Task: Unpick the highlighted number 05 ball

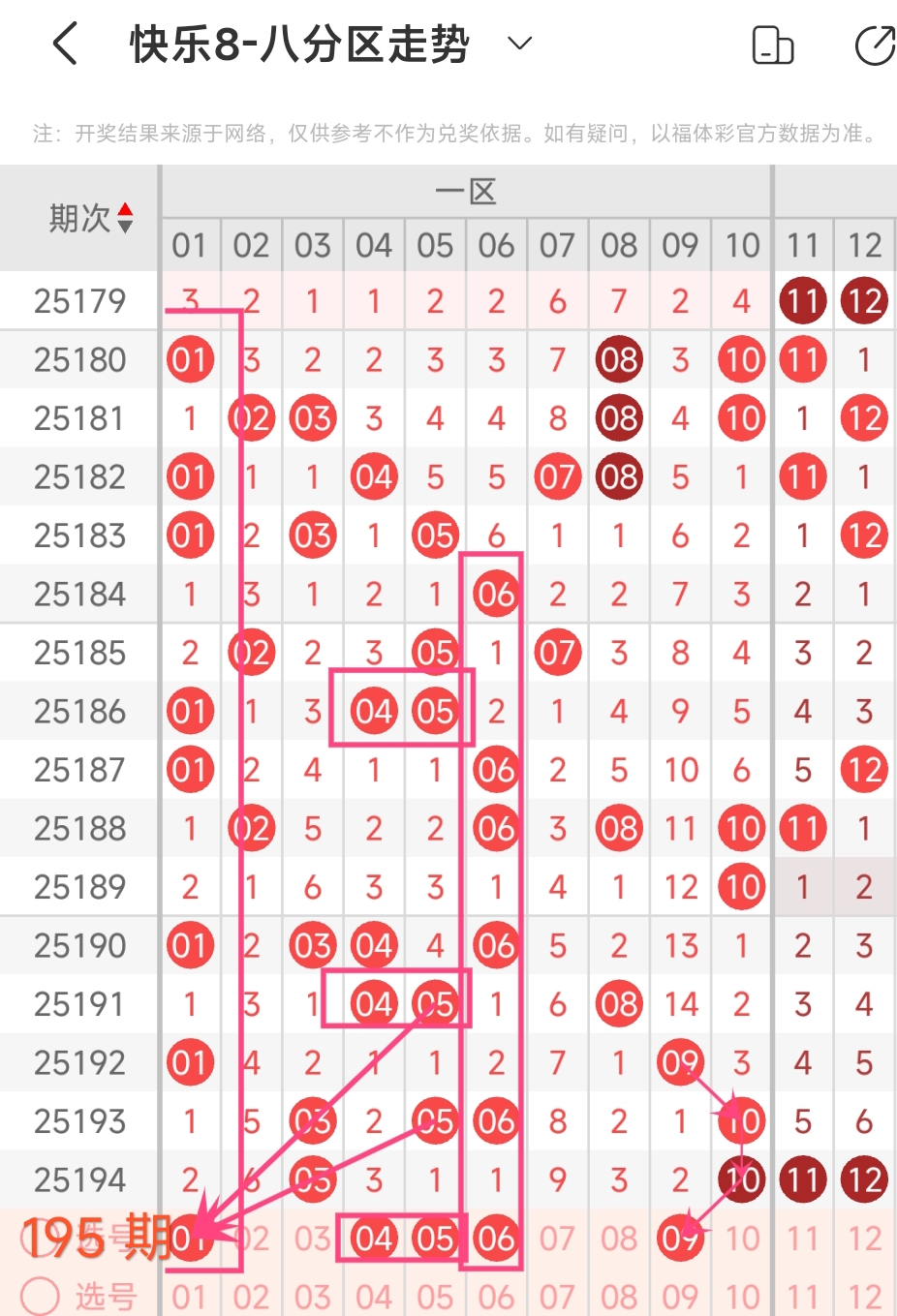Action: coord(435,1238)
